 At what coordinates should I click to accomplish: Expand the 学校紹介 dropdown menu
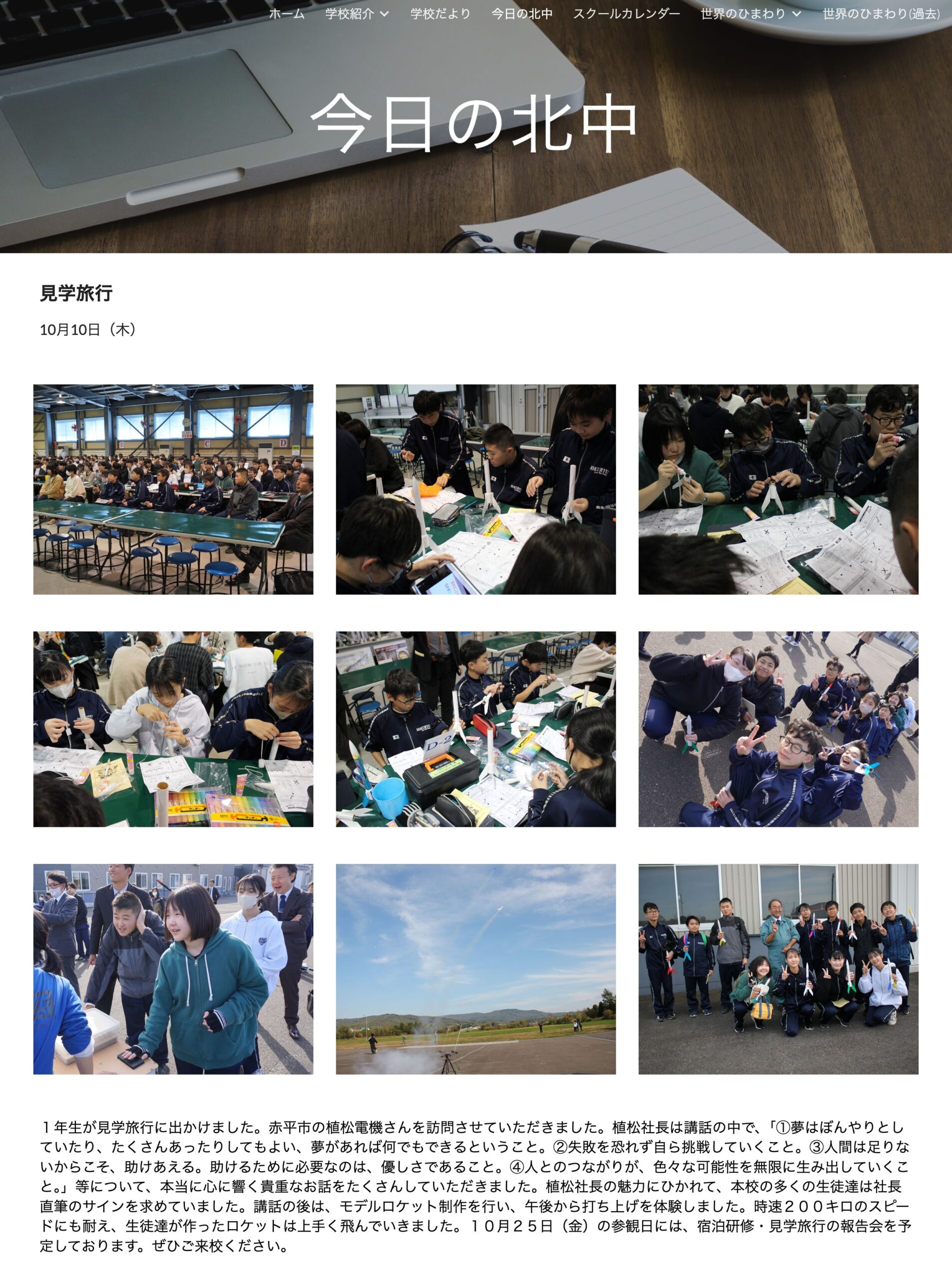(x=357, y=14)
